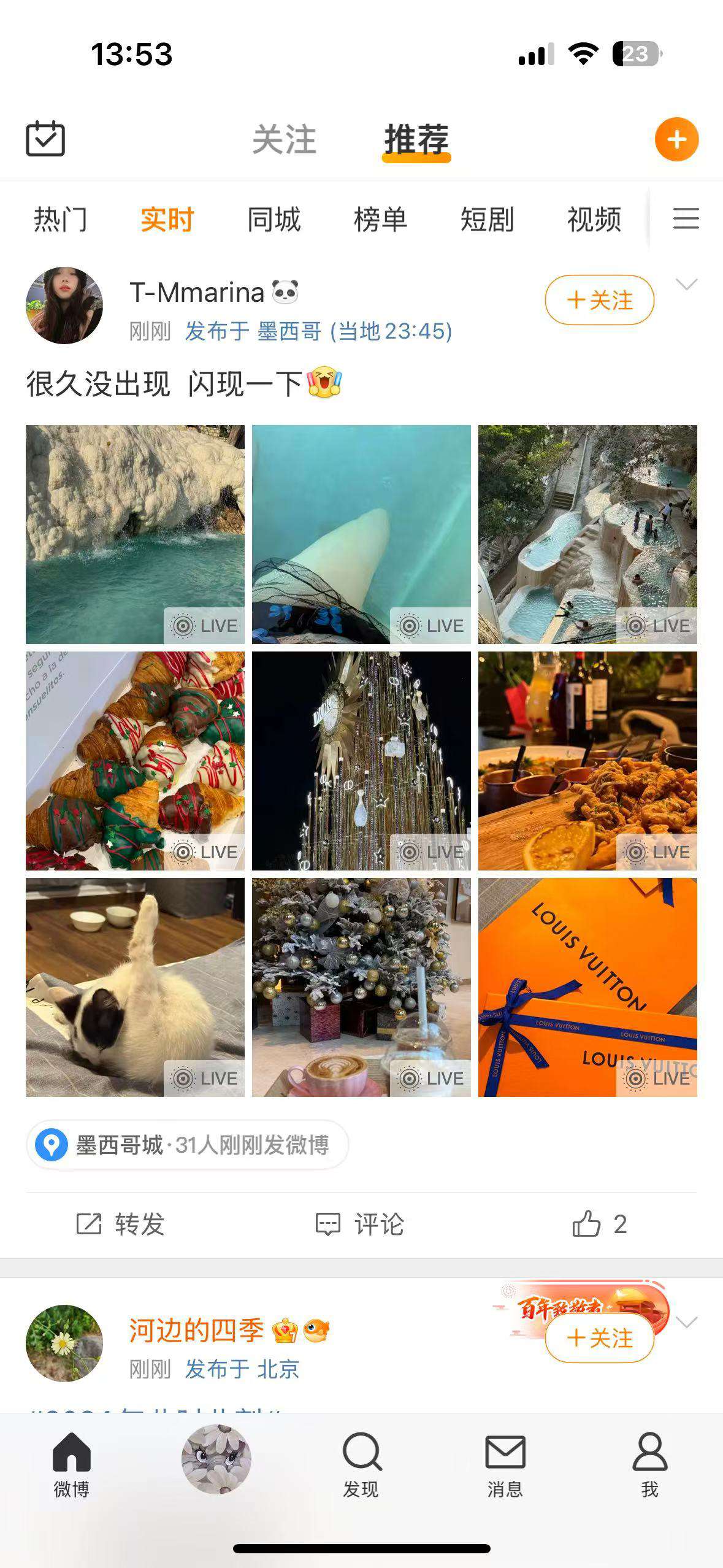
Task: Follow 河边的四季 with the 关注 button
Action: [x=599, y=1338]
